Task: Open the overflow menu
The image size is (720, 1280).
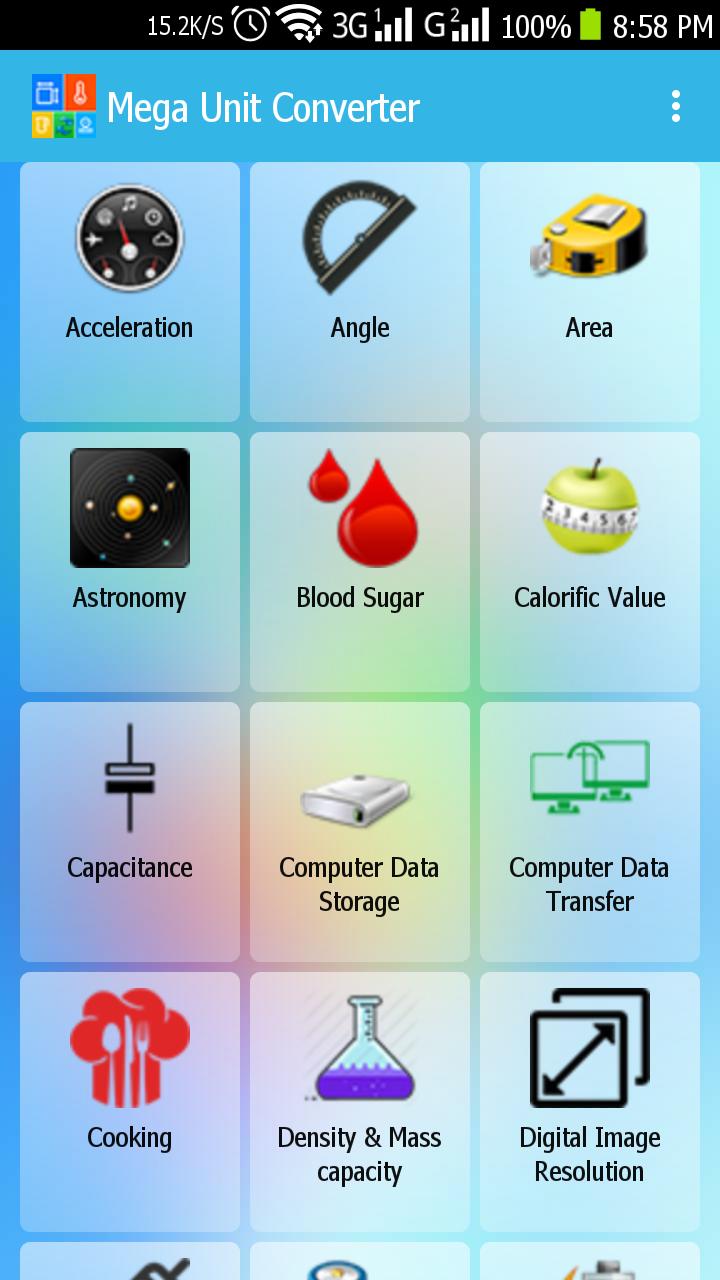Action: (676, 106)
